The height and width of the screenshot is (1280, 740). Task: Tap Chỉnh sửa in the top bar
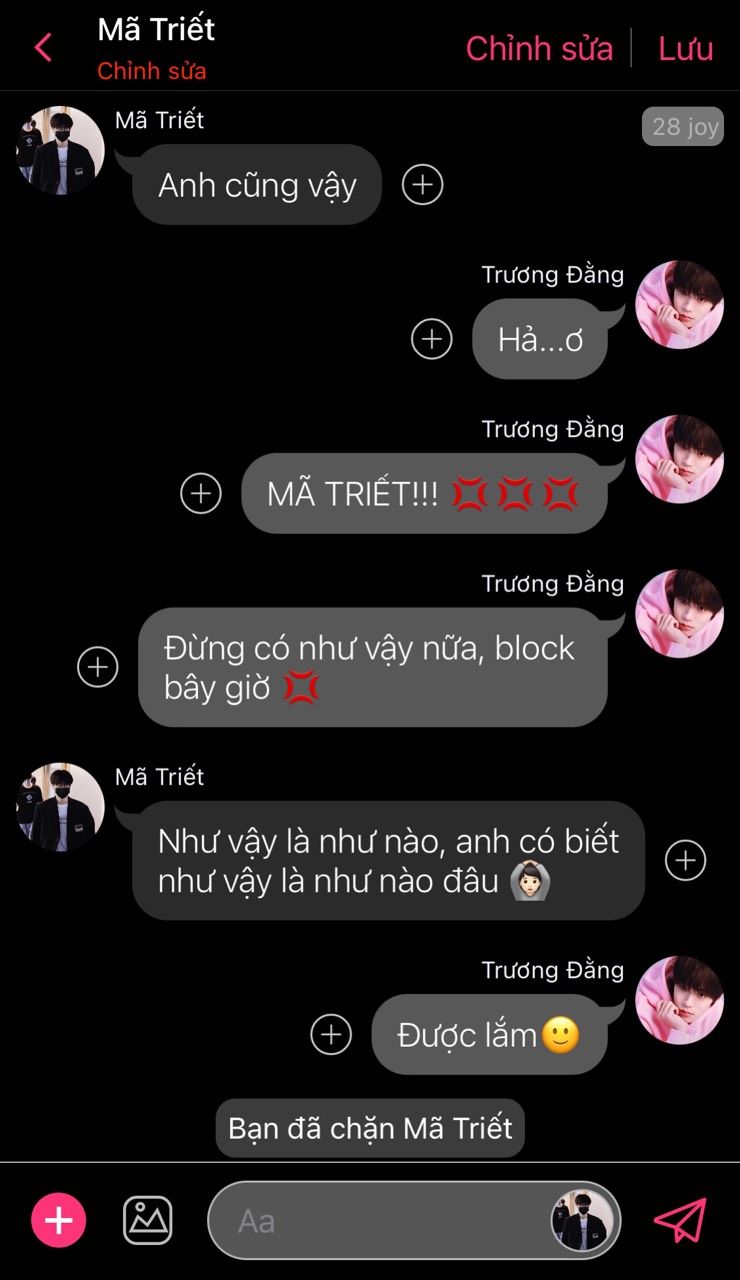pos(539,48)
